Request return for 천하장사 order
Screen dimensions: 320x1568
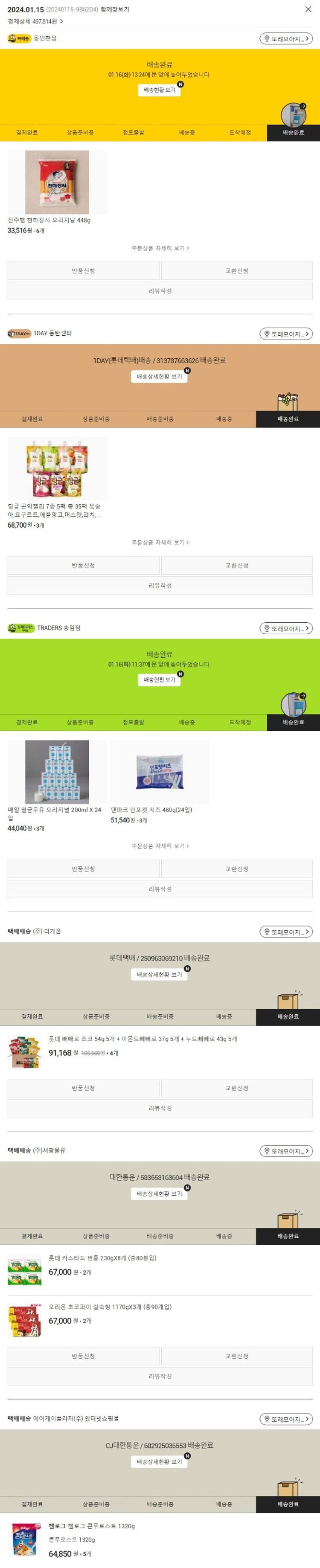83,271
